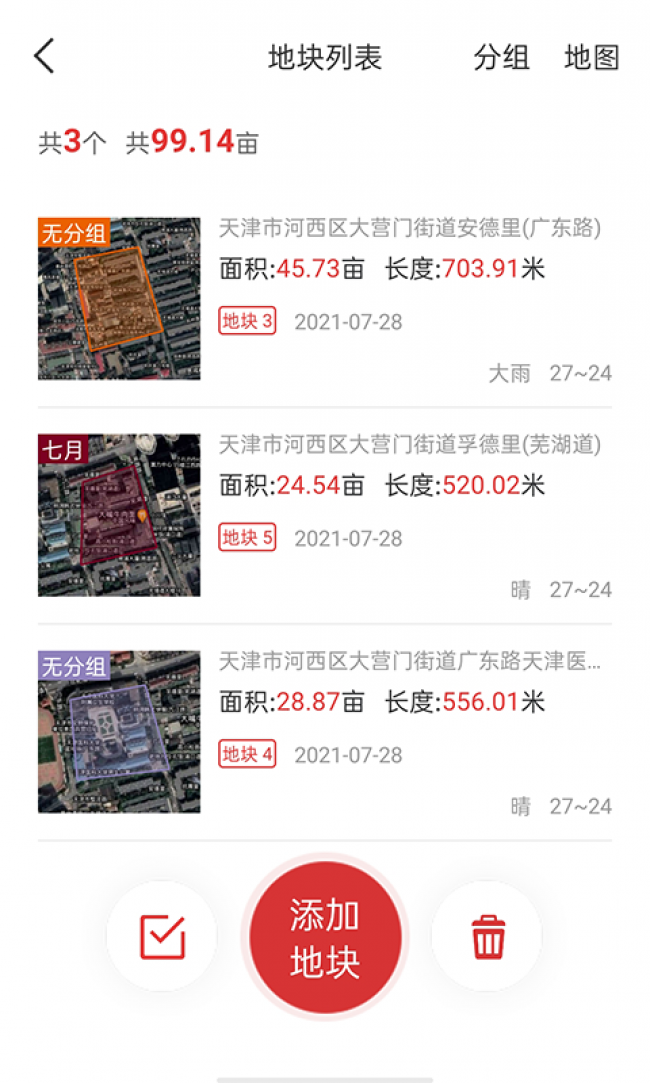Tap the red 添加地块 button
The width and height of the screenshot is (650, 1083).
[325, 938]
